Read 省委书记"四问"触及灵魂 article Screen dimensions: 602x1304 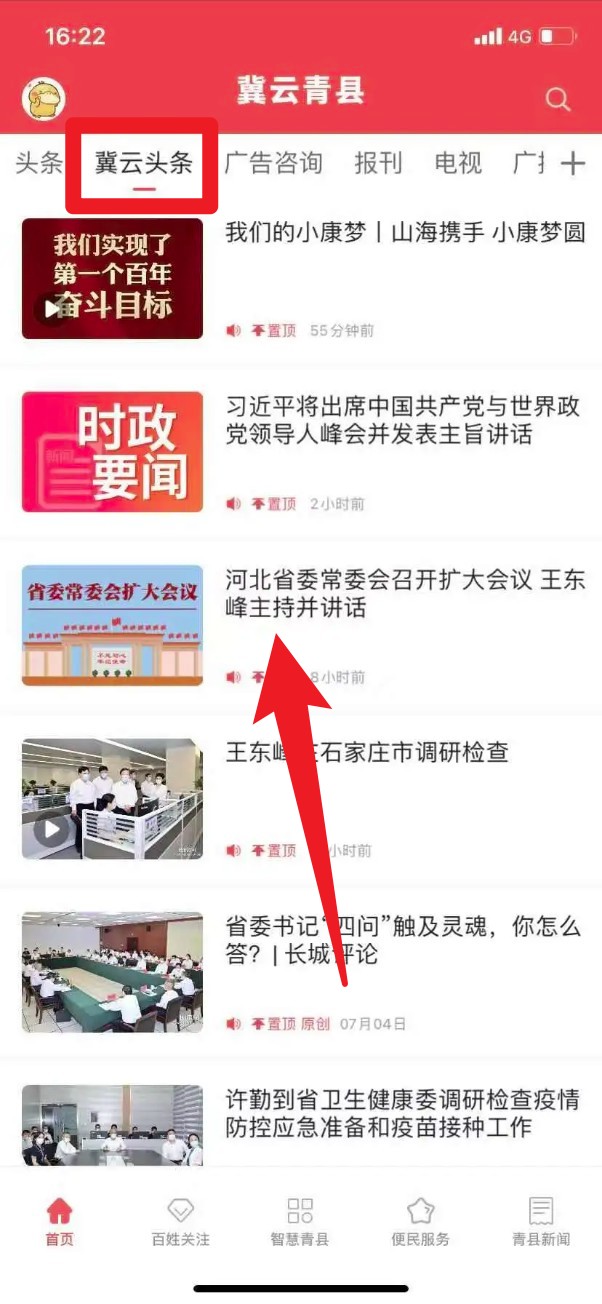point(402,940)
